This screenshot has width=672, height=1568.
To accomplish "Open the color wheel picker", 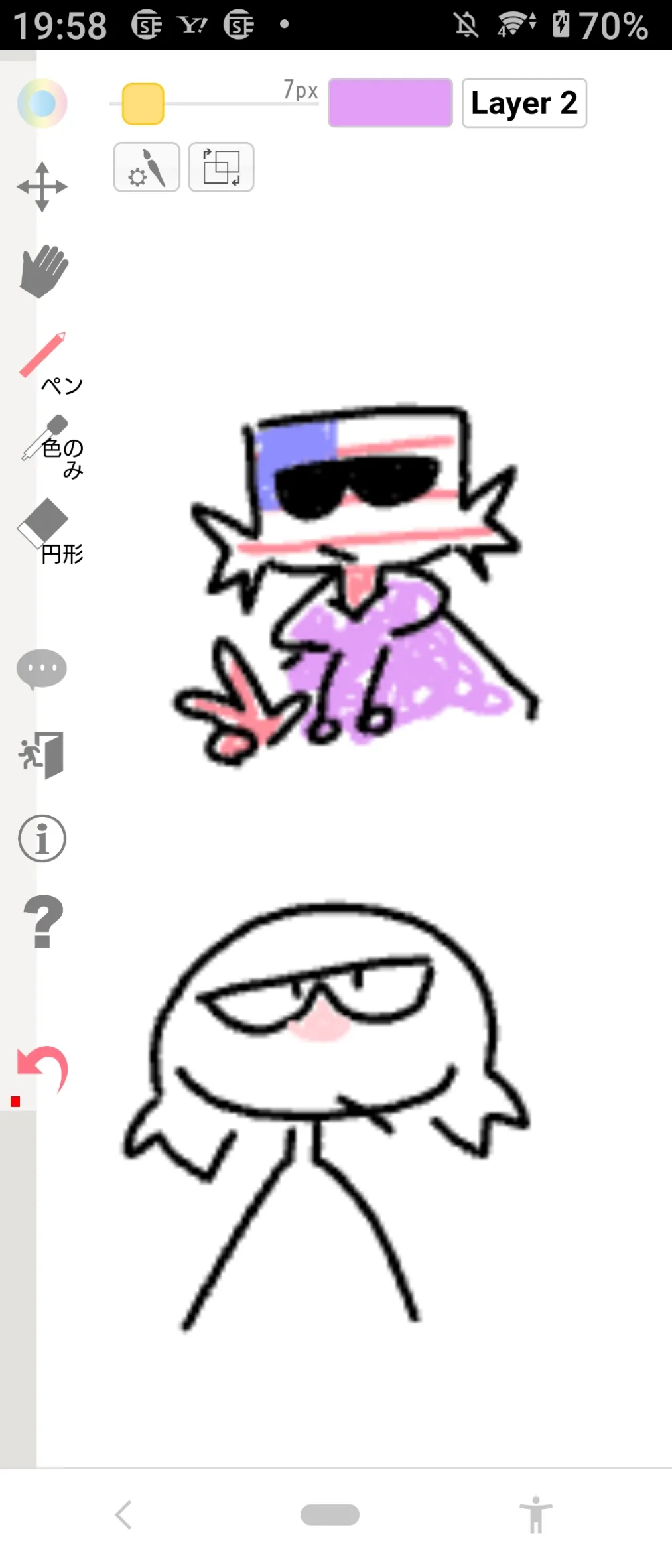I will click(42, 103).
